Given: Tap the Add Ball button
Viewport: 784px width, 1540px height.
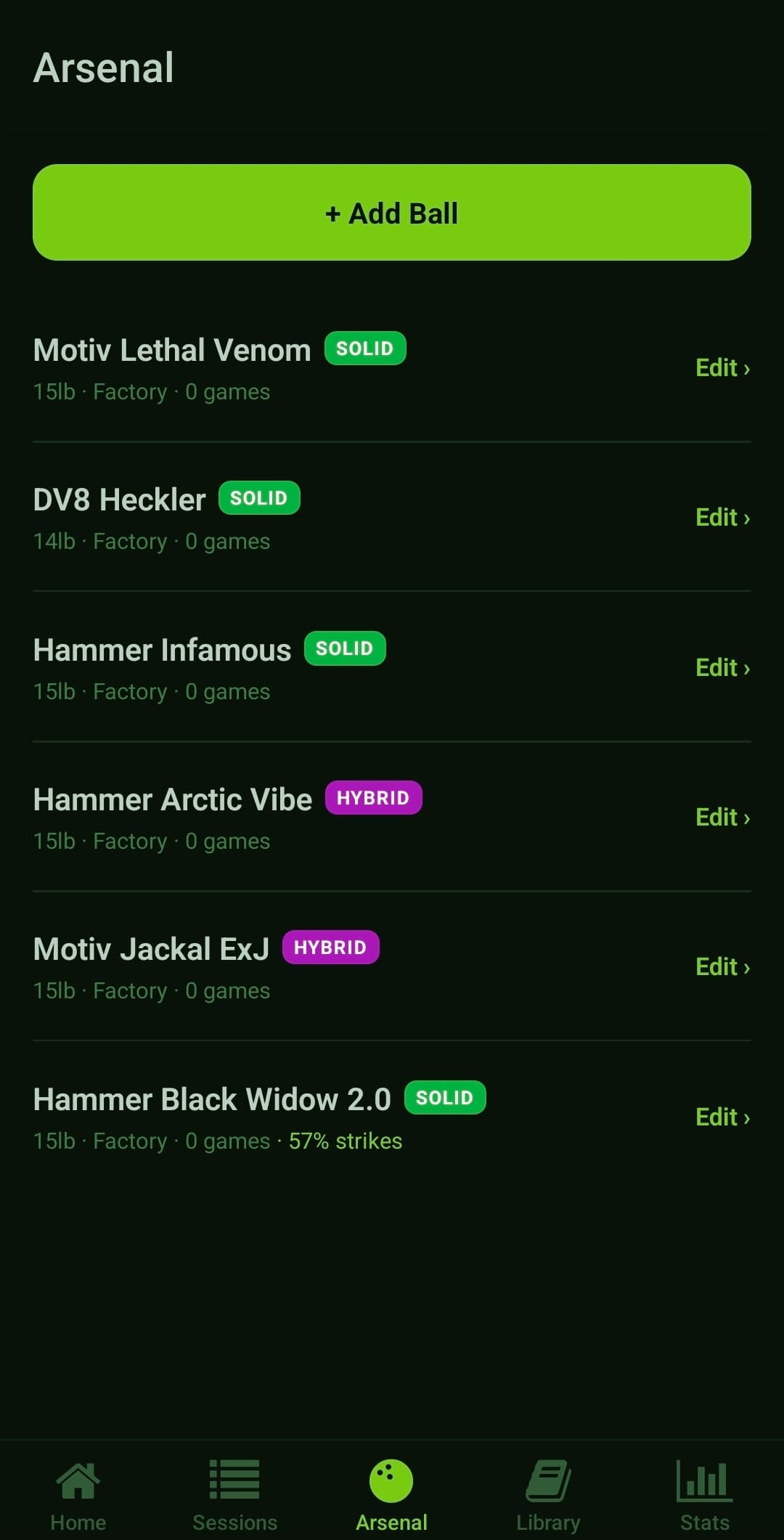Looking at the screenshot, I should [392, 213].
